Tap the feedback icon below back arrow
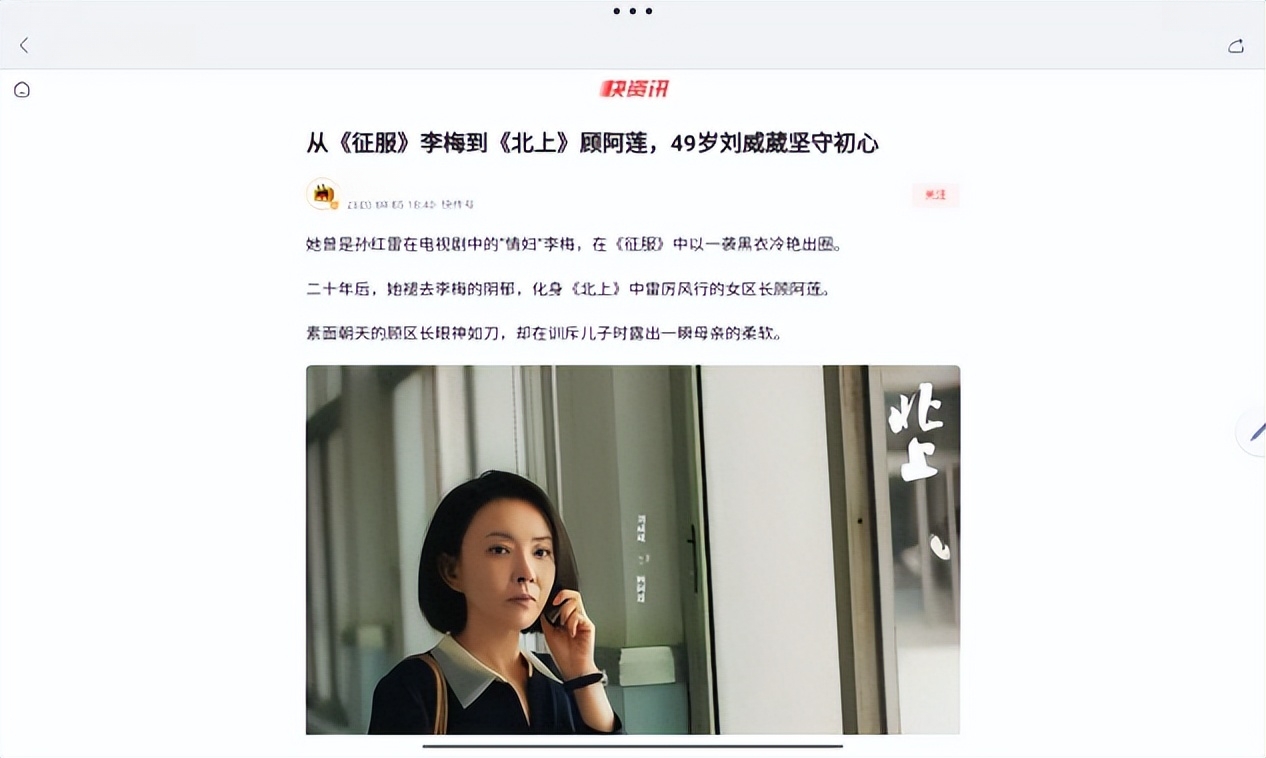 coord(22,90)
